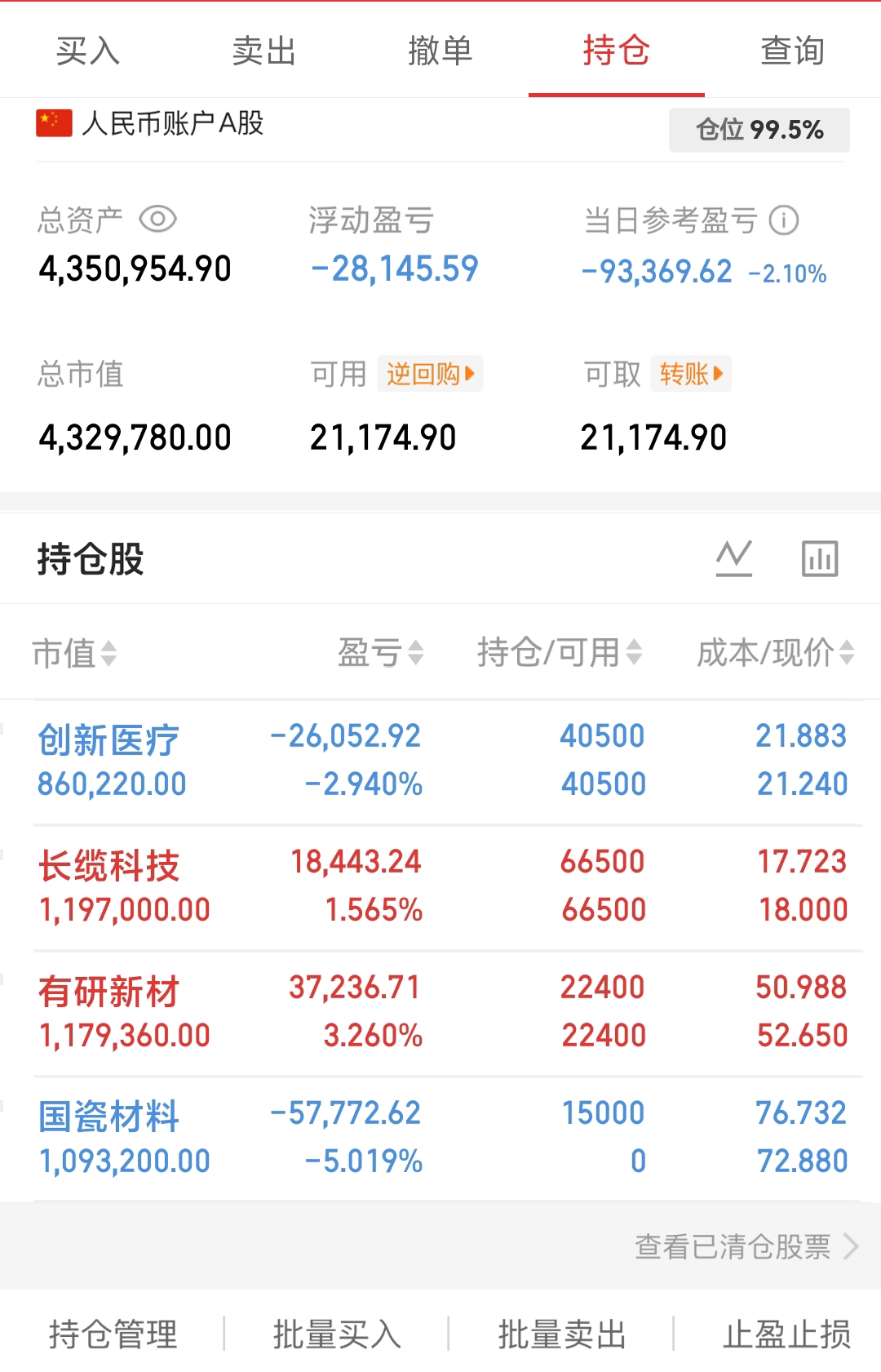Switch to the 买入 tab

(x=88, y=51)
